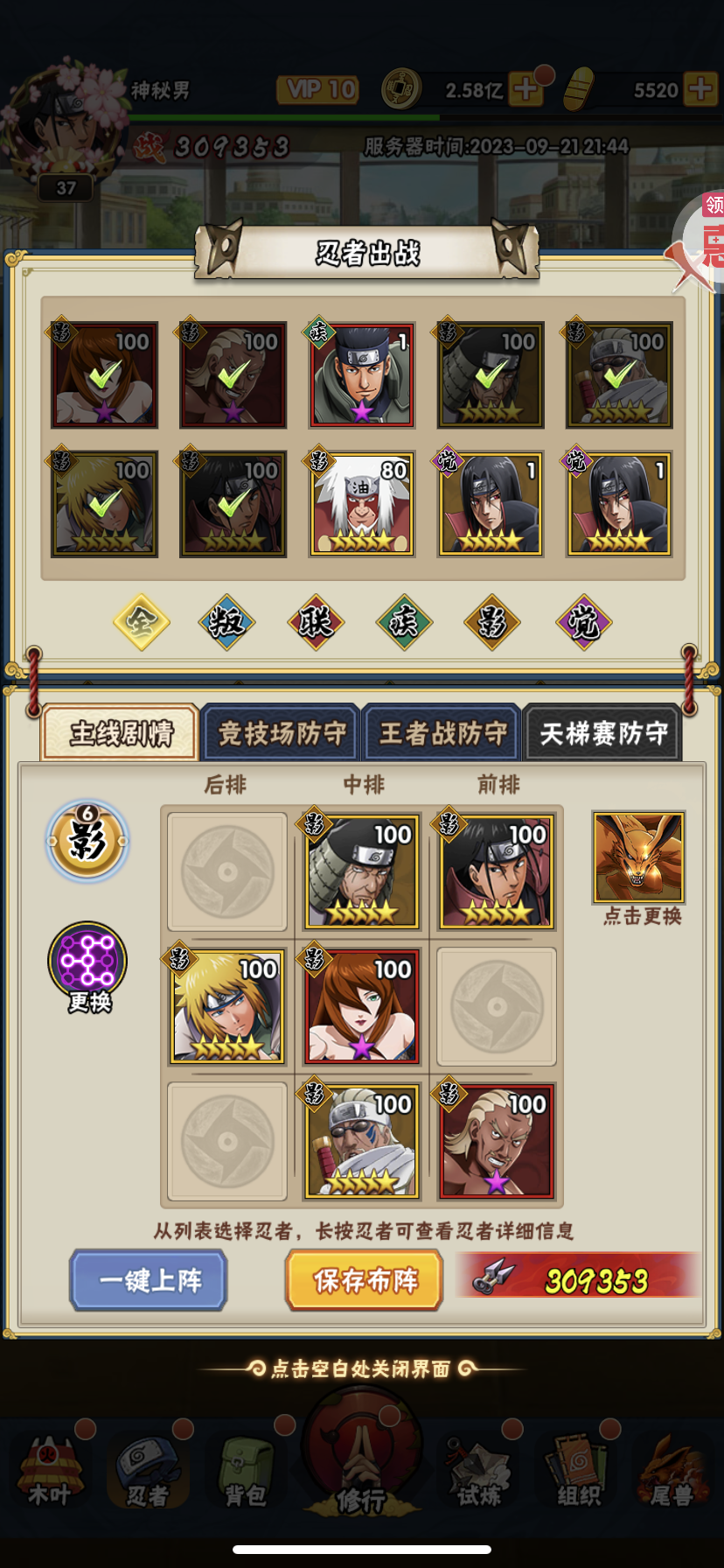Switch to 王者战防守 tab
The height and width of the screenshot is (1568, 724).
(442, 733)
